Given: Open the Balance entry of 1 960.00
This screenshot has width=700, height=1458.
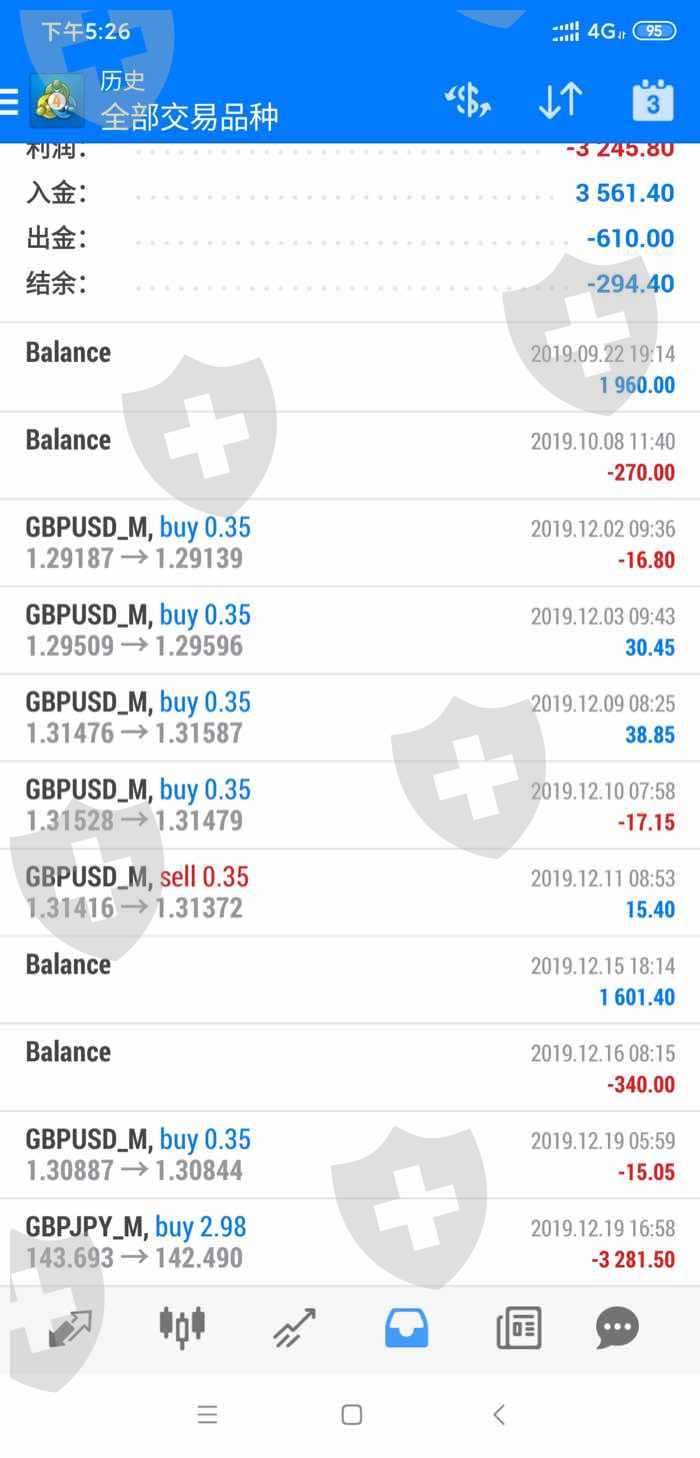Looking at the screenshot, I should (x=350, y=367).
